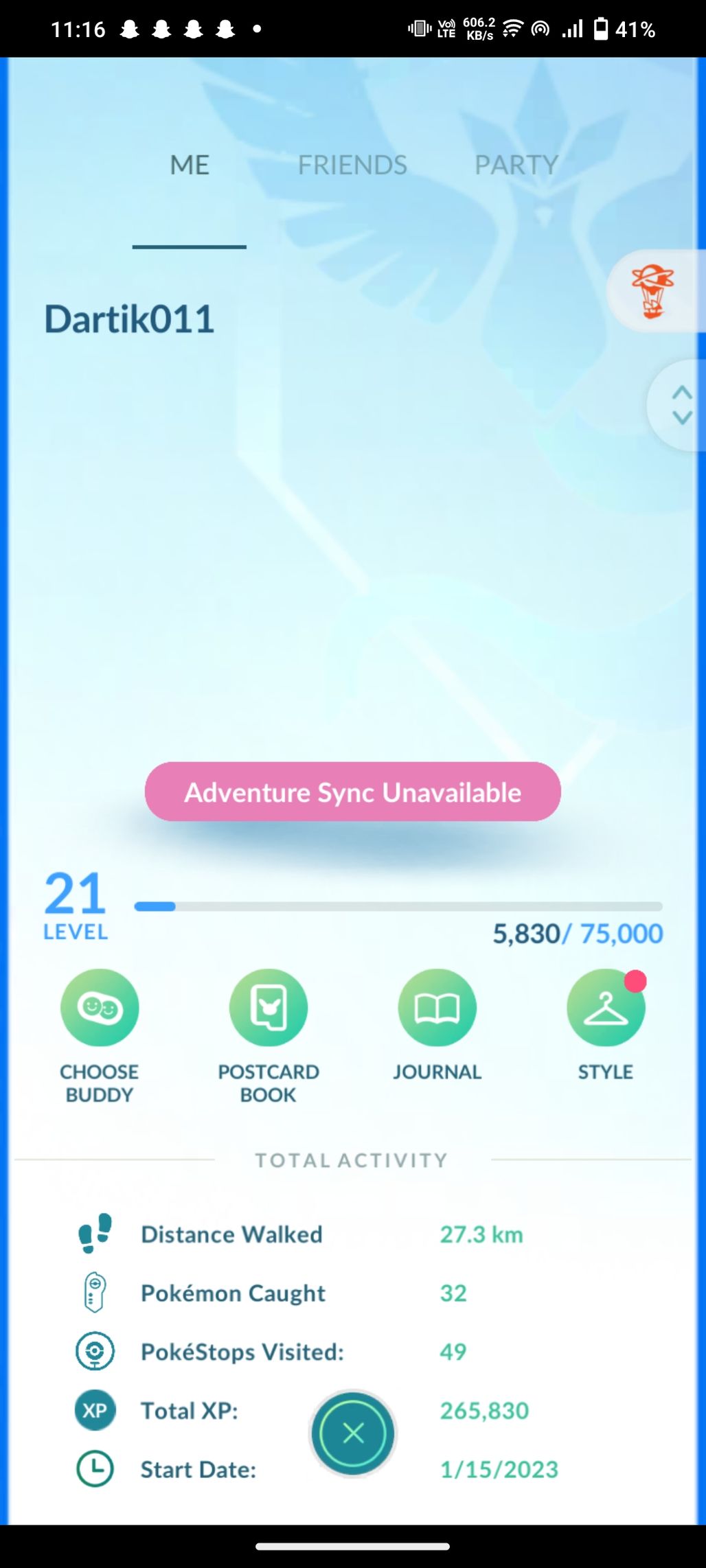Switch to the Friends tab

pyautogui.click(x=352, y=165)
